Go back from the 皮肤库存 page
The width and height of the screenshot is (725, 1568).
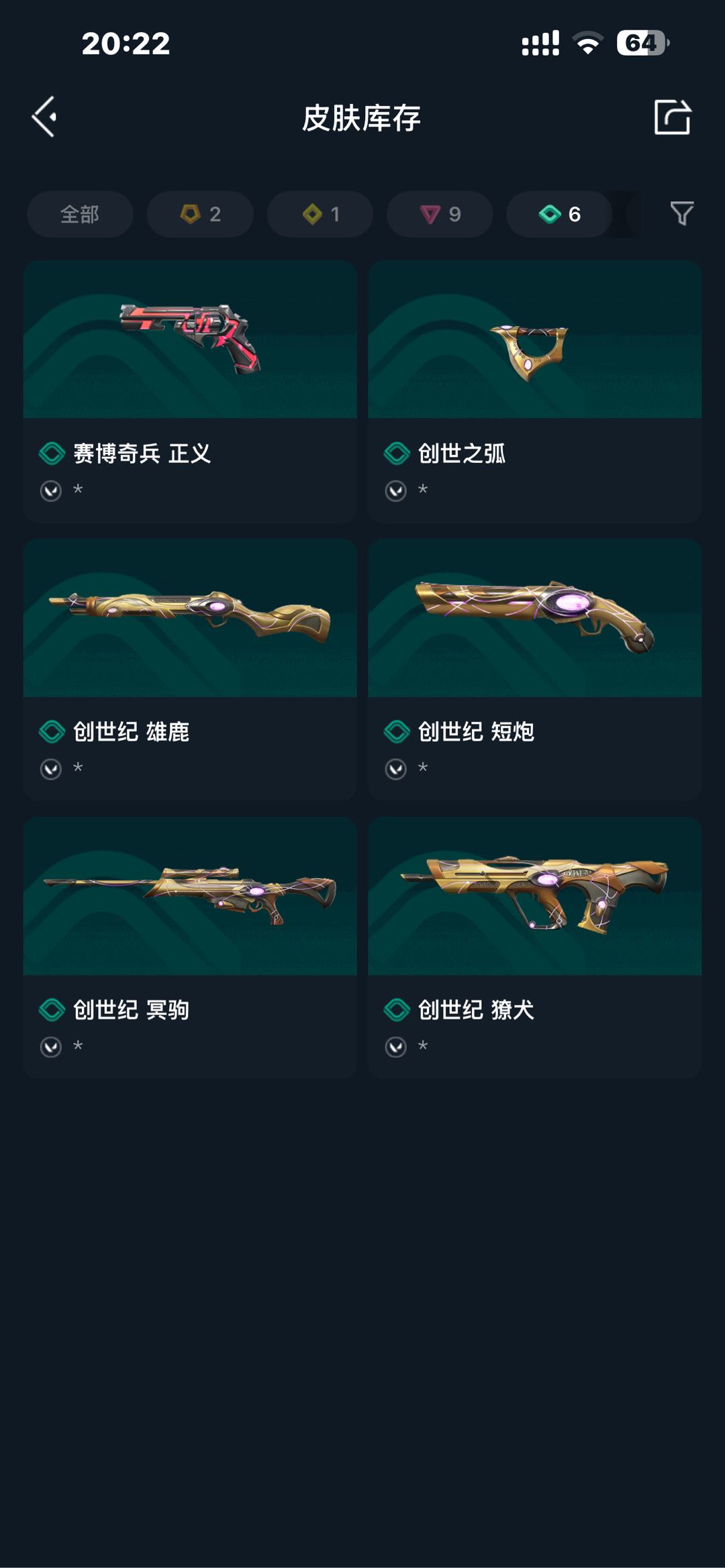(44, 117)
